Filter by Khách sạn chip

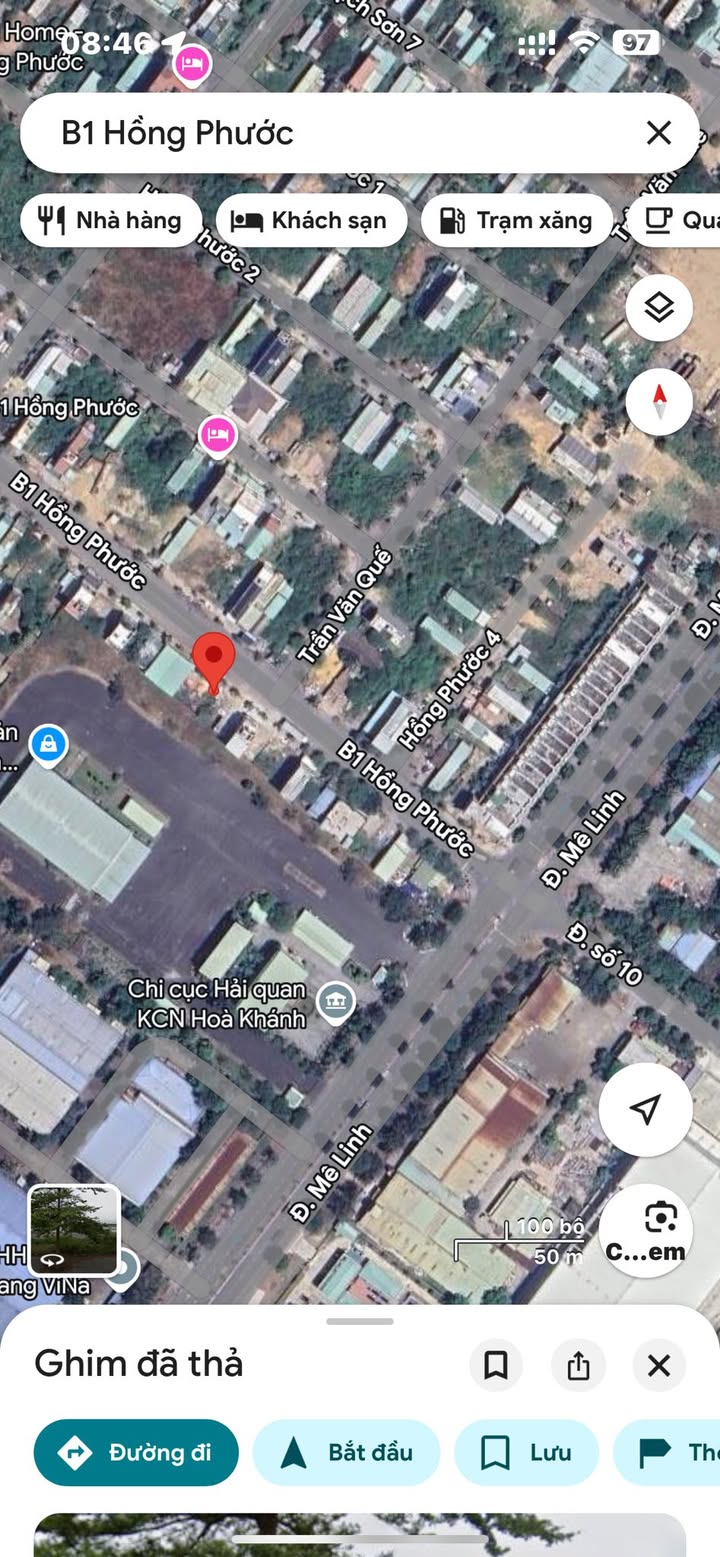(311, 221)
